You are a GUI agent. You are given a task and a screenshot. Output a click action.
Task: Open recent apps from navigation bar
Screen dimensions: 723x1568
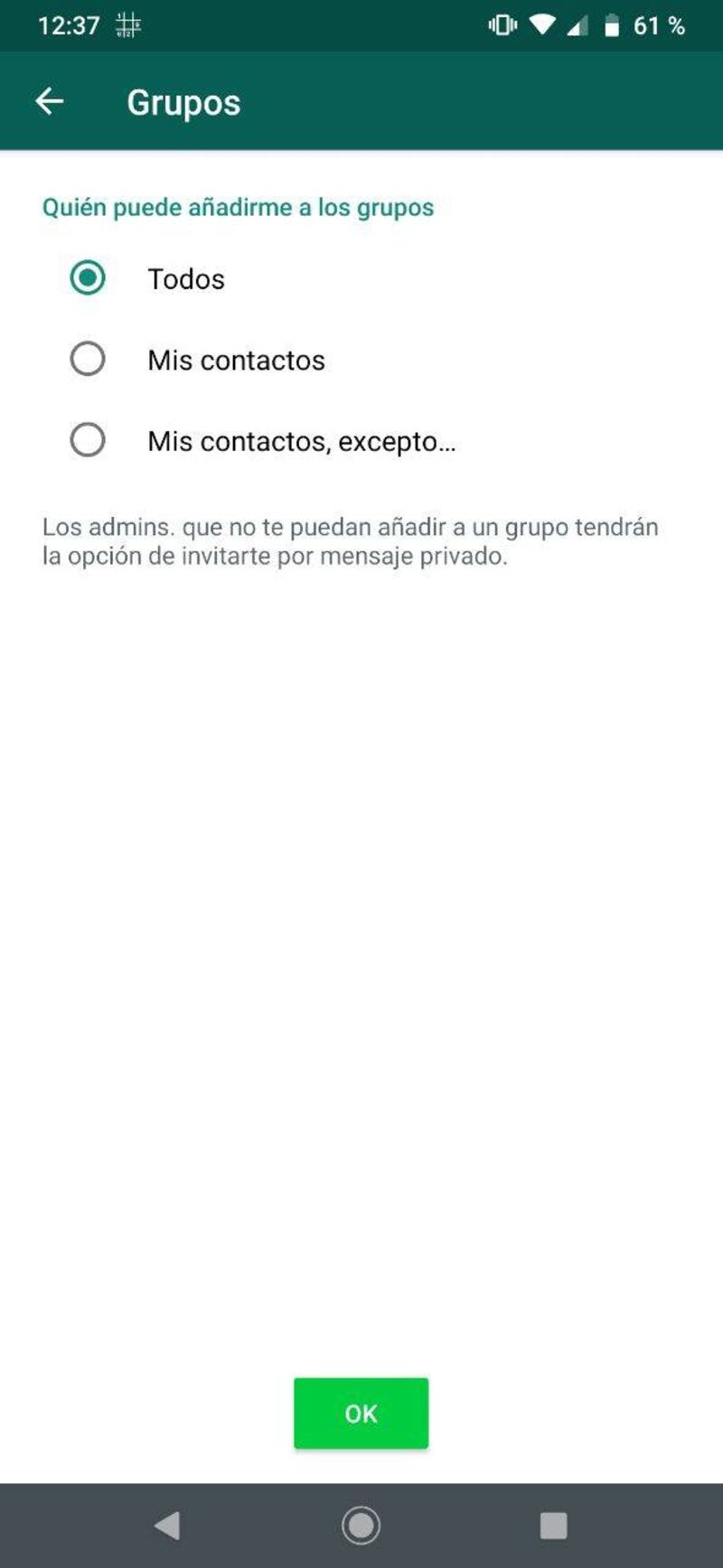[x=553, y=1526]
